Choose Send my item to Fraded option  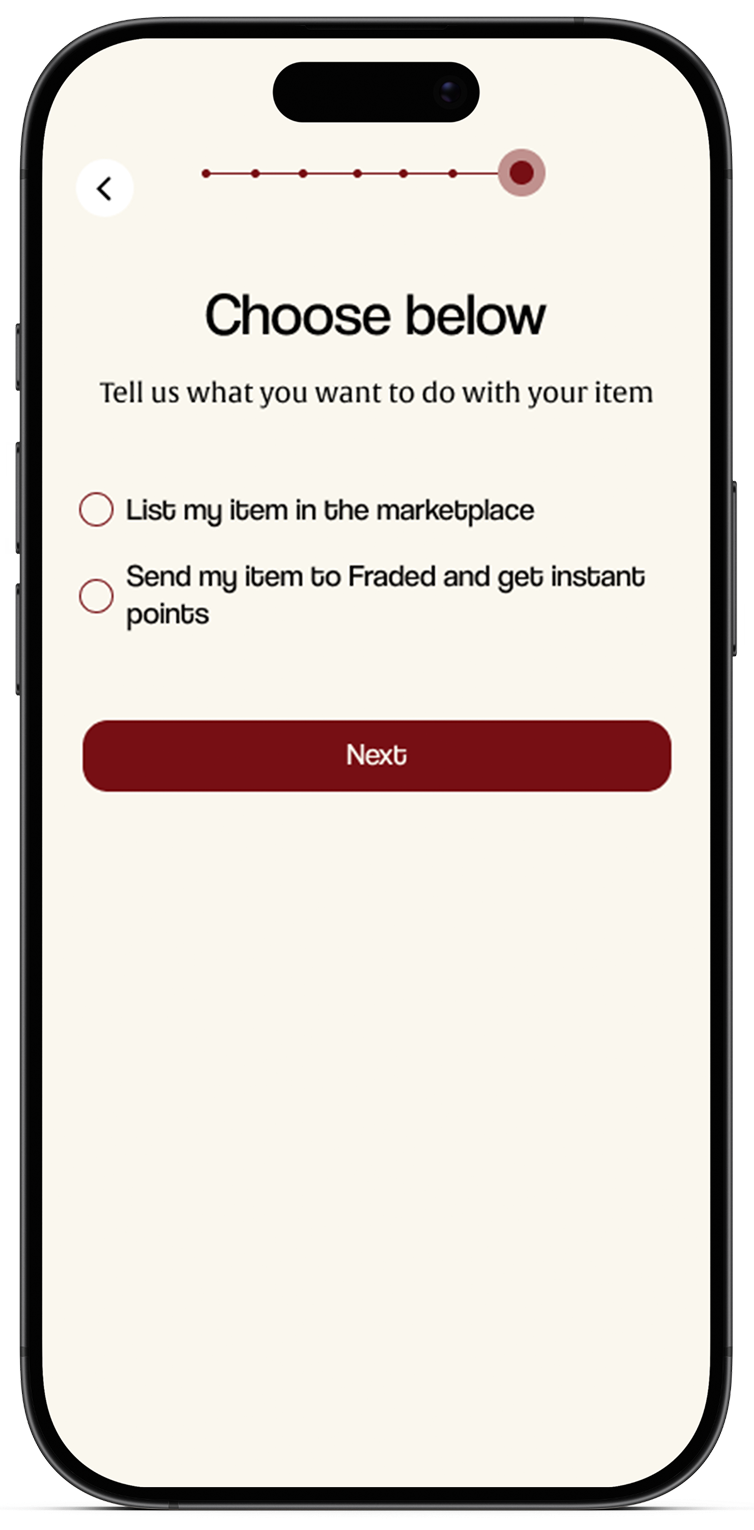pyautogui.click(x=96, y=596)
